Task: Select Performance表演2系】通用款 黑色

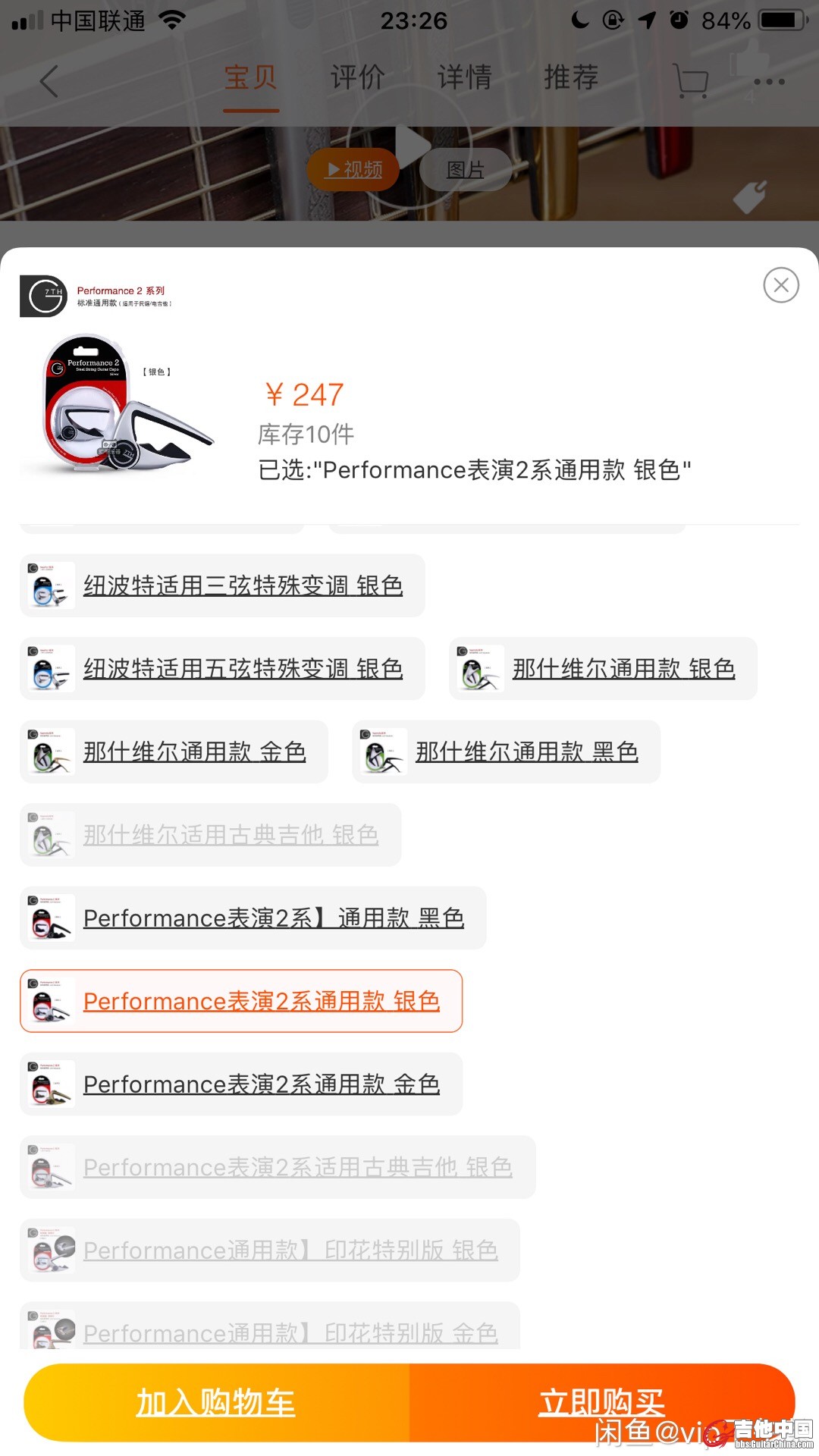Action: [253, 918]
